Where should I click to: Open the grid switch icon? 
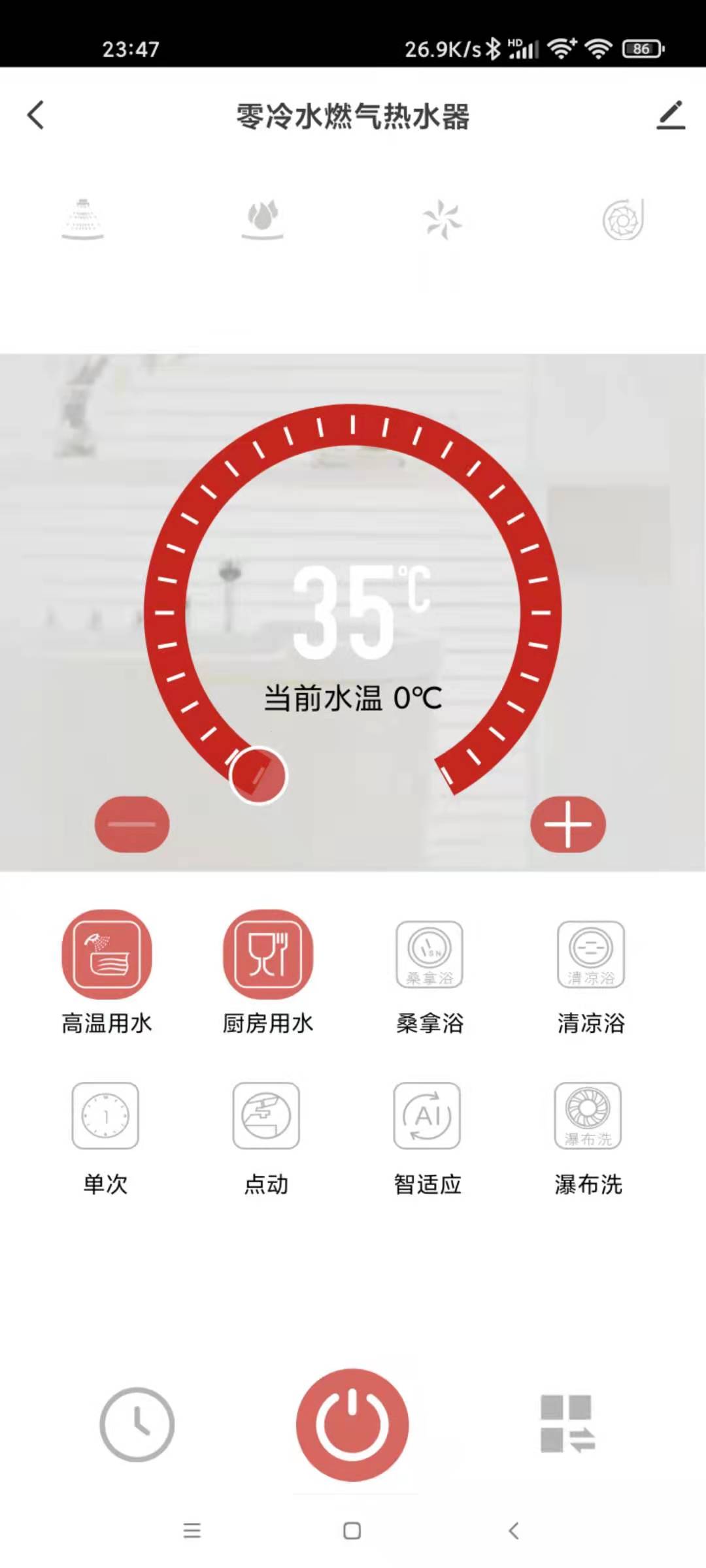567,1425
